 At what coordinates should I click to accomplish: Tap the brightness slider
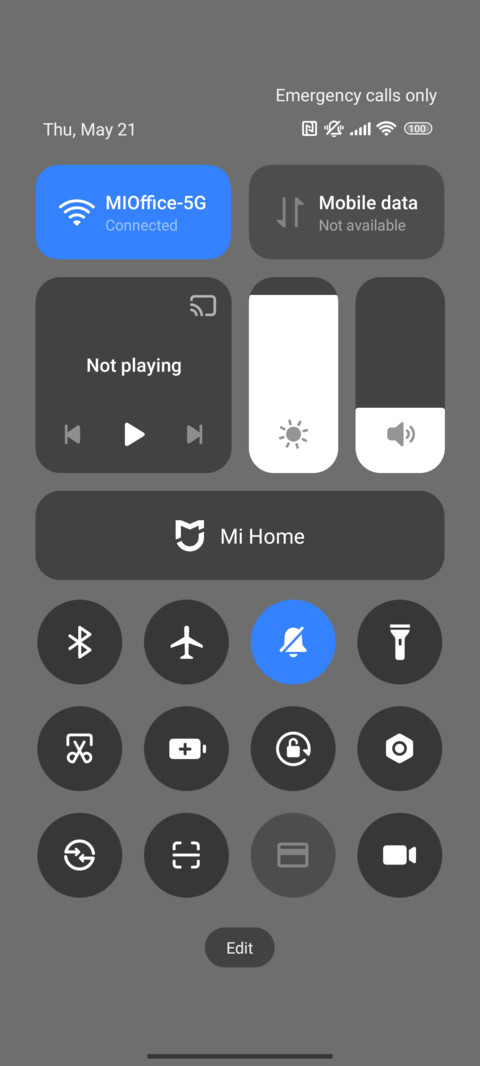[x=294, y=375]
